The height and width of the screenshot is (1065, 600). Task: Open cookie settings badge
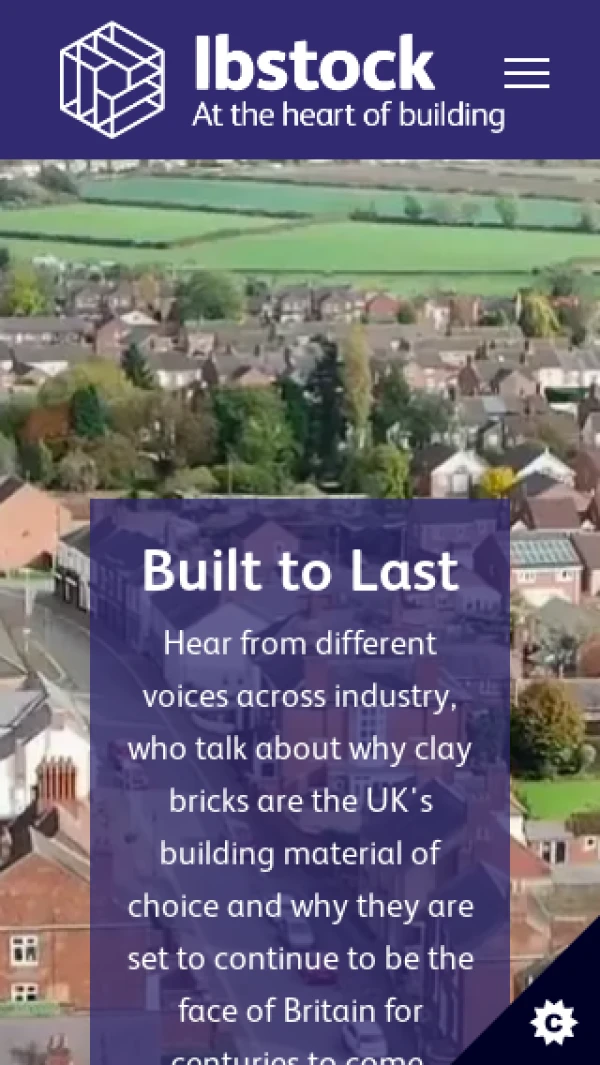pos(553,1022)
